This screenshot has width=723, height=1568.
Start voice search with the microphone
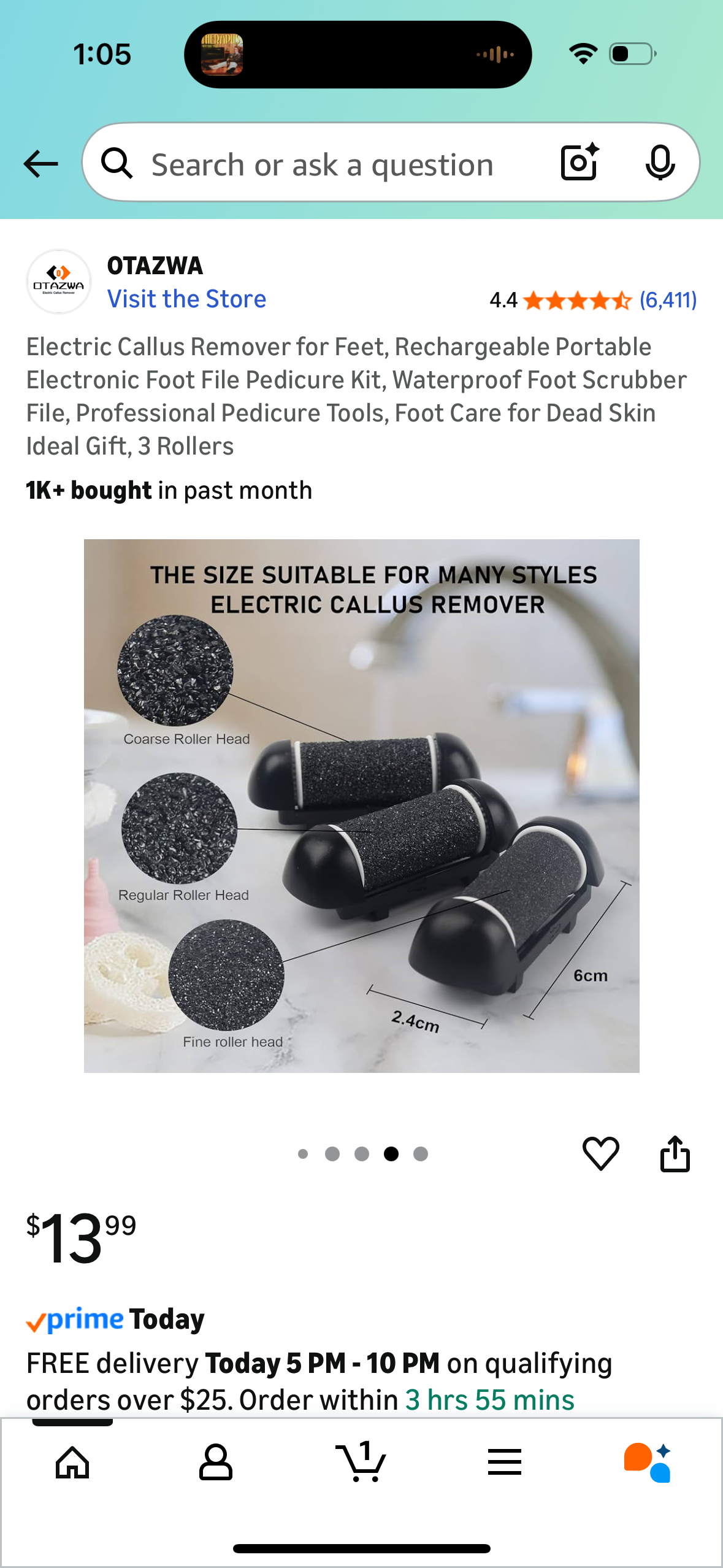pyautogui.click(x=660, y=163)
